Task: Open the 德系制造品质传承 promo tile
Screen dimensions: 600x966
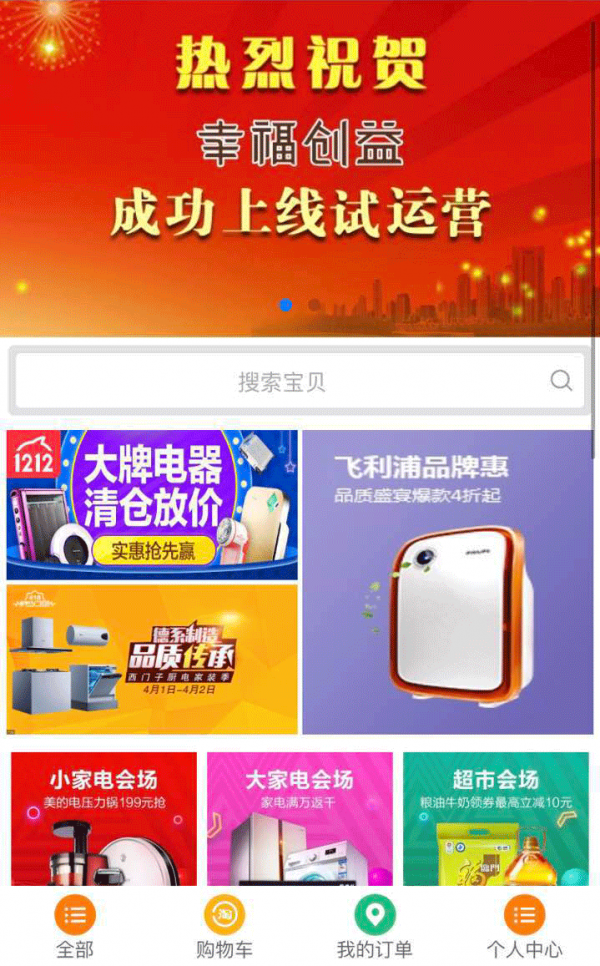Action: click(x=152, y=659)
